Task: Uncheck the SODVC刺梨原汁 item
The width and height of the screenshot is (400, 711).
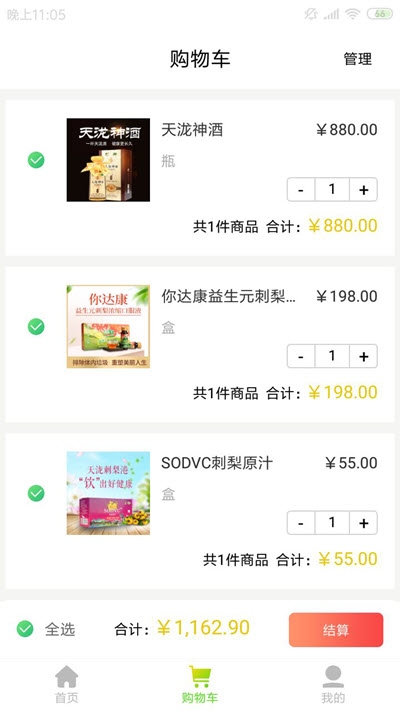Action: 36,493
